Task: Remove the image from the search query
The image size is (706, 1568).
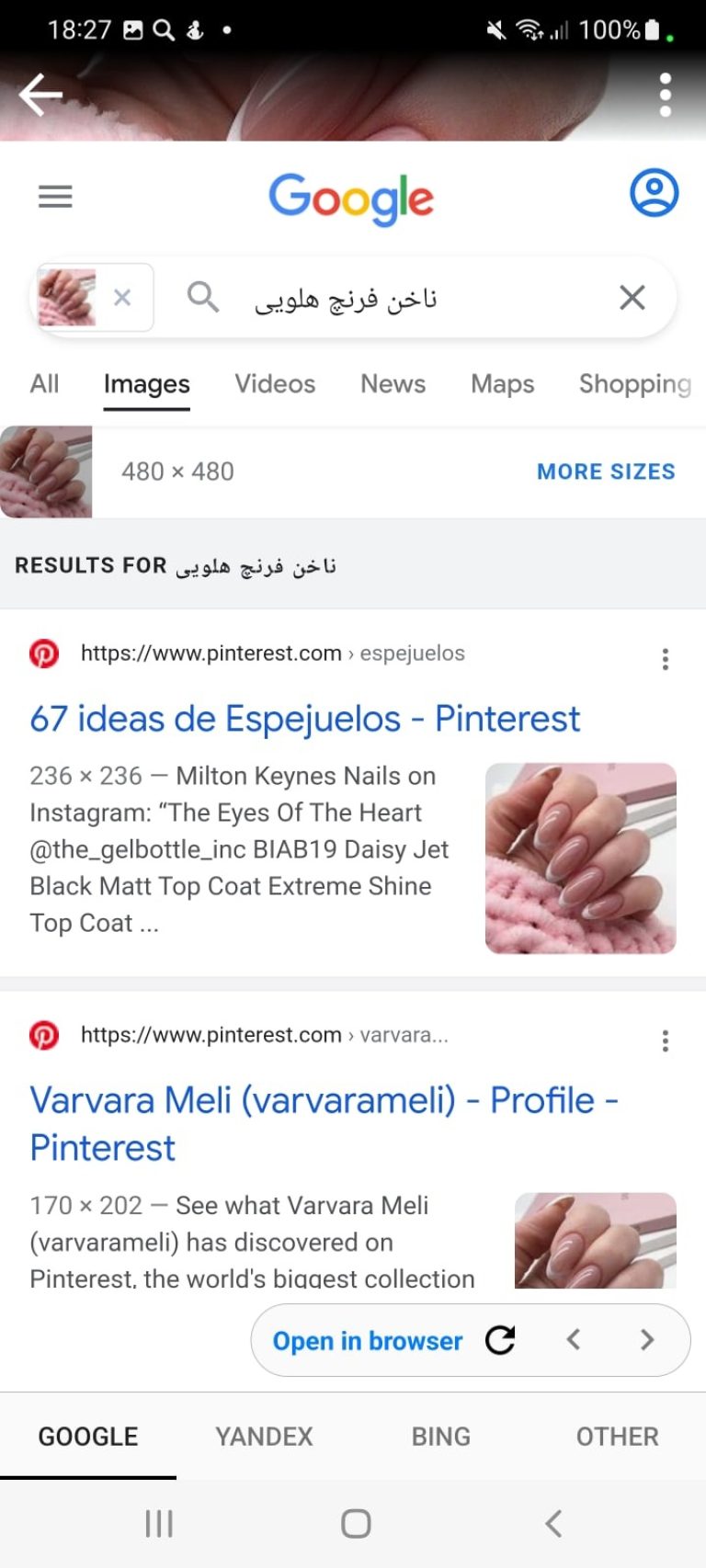Action: pyautogui.click(x=122, y=297)
